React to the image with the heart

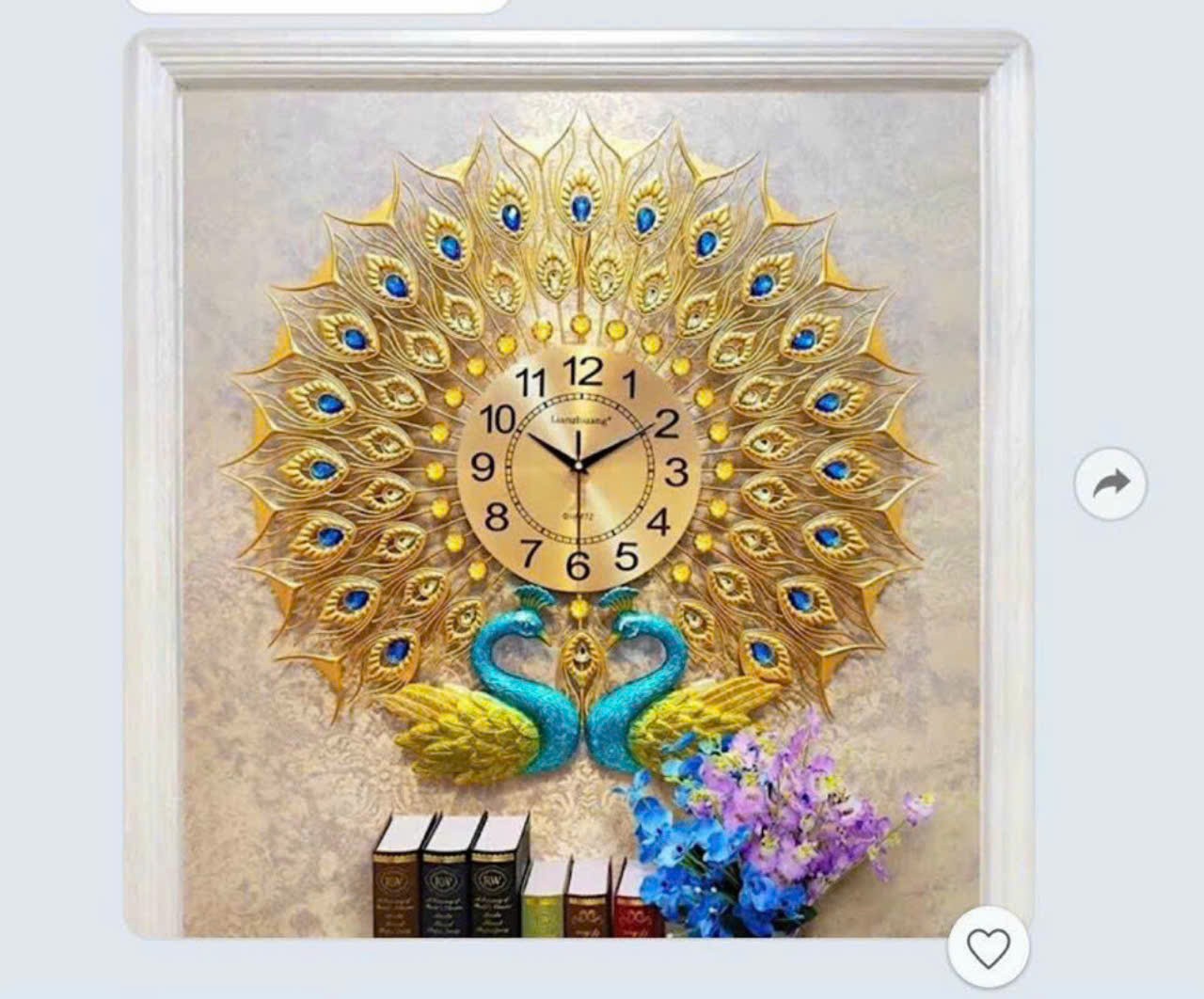988,949
